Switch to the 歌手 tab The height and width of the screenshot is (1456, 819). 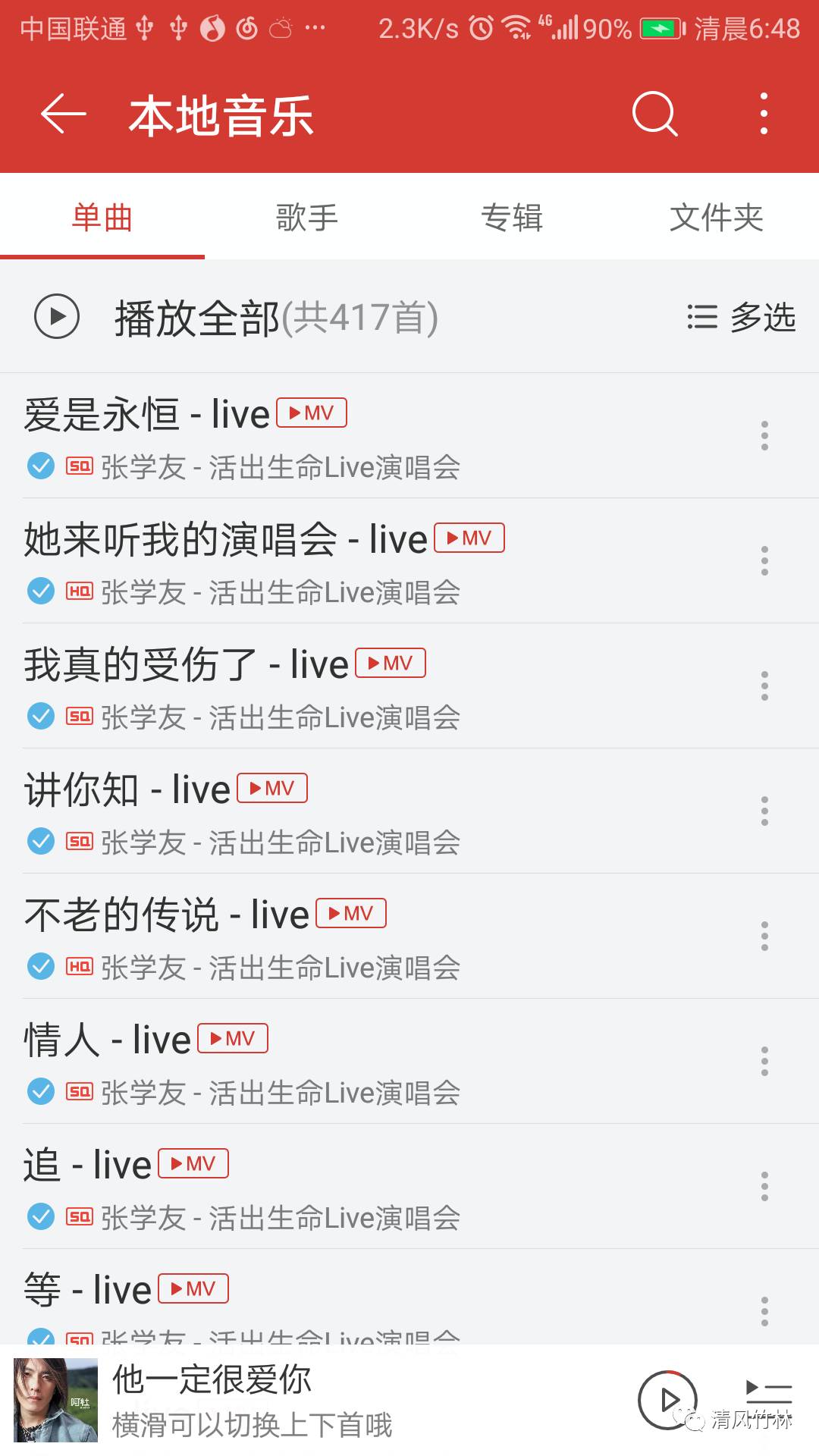point(306,218)
